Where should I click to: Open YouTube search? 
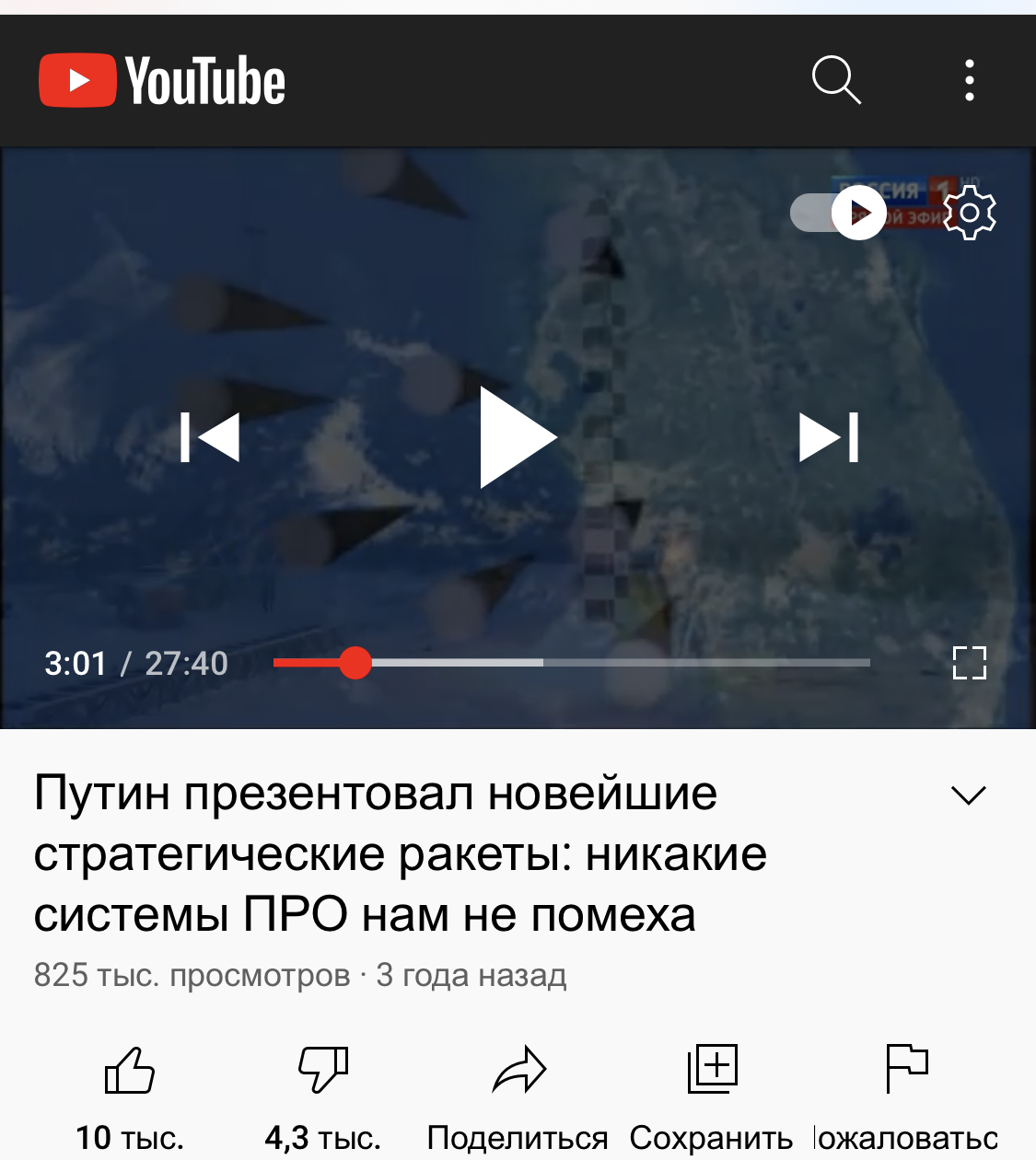pos(836,80)
